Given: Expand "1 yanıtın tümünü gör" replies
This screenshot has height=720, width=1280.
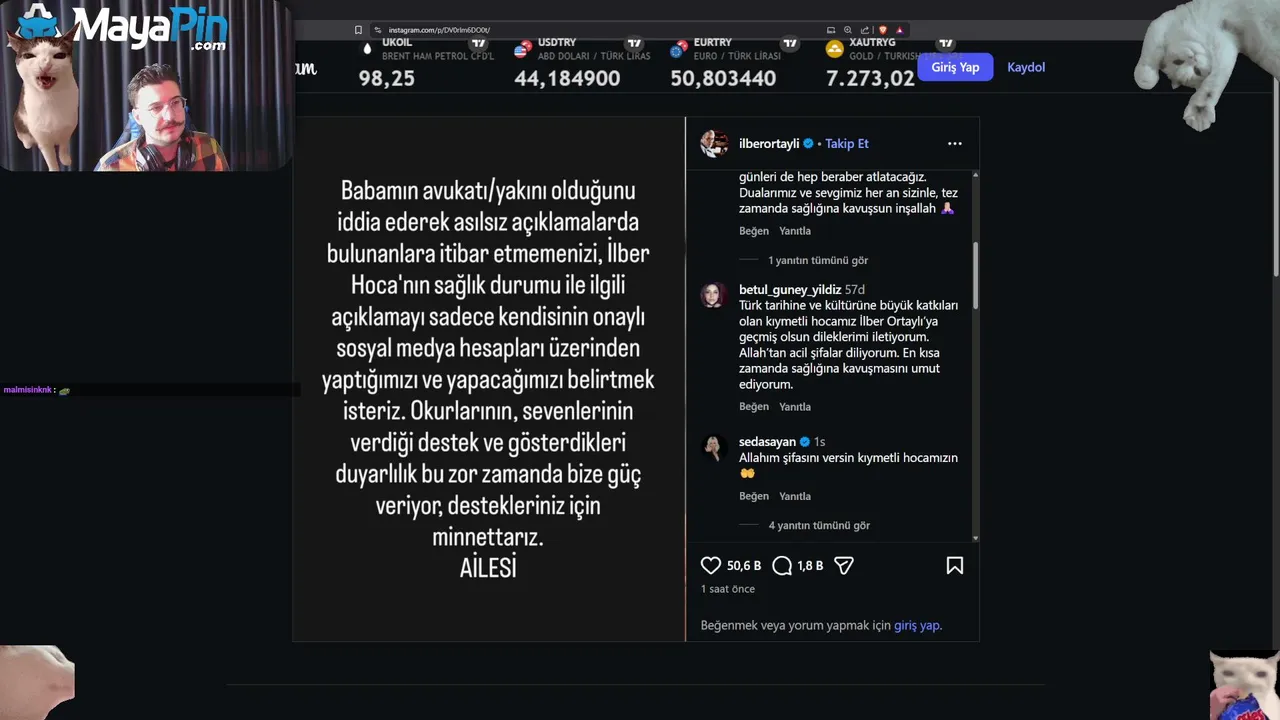Looking at the screenshot, I should [x=817, y=260].
